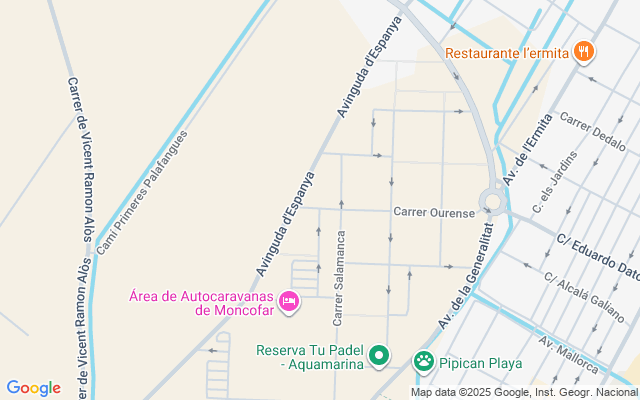Screen dimensions: 640x400
Task: Tap the Pipican Playa park marker
Action: (x=424, y=361)
